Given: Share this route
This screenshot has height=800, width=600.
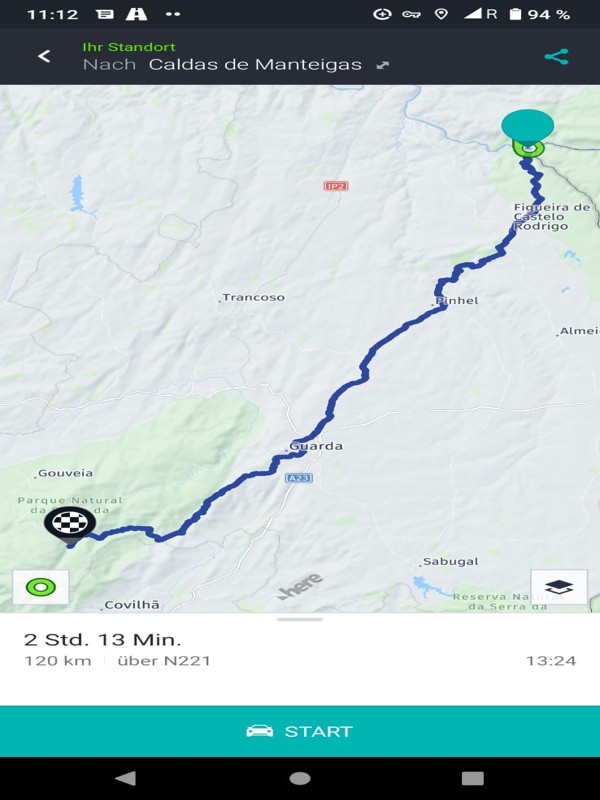Looking at the screenshot, I should click(556, 56).
